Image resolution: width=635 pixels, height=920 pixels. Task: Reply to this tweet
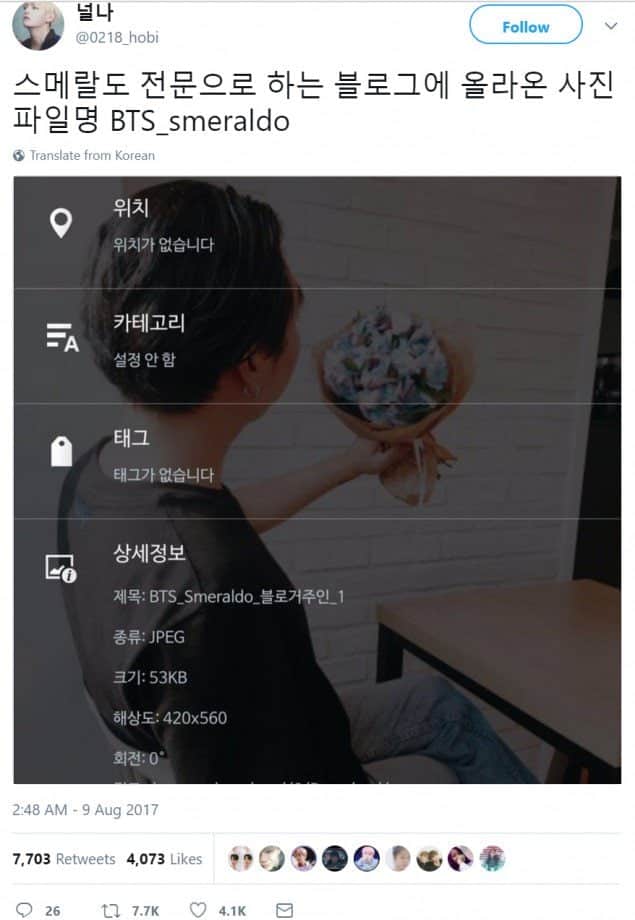tap(25, 910)
